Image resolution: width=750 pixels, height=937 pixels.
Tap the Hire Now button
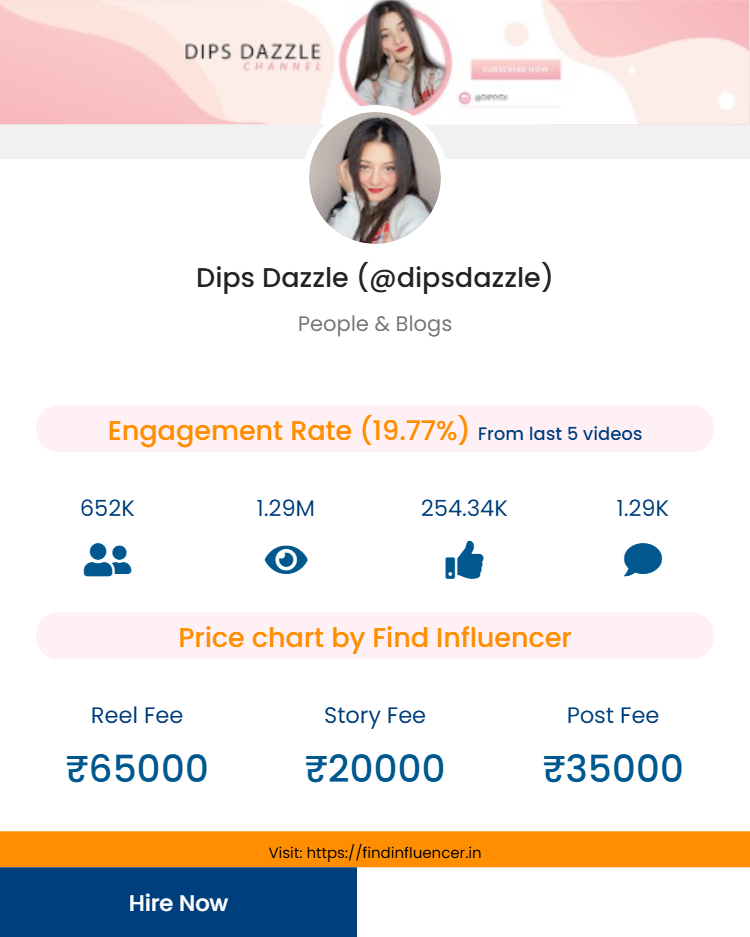click(x=178, y=902)
